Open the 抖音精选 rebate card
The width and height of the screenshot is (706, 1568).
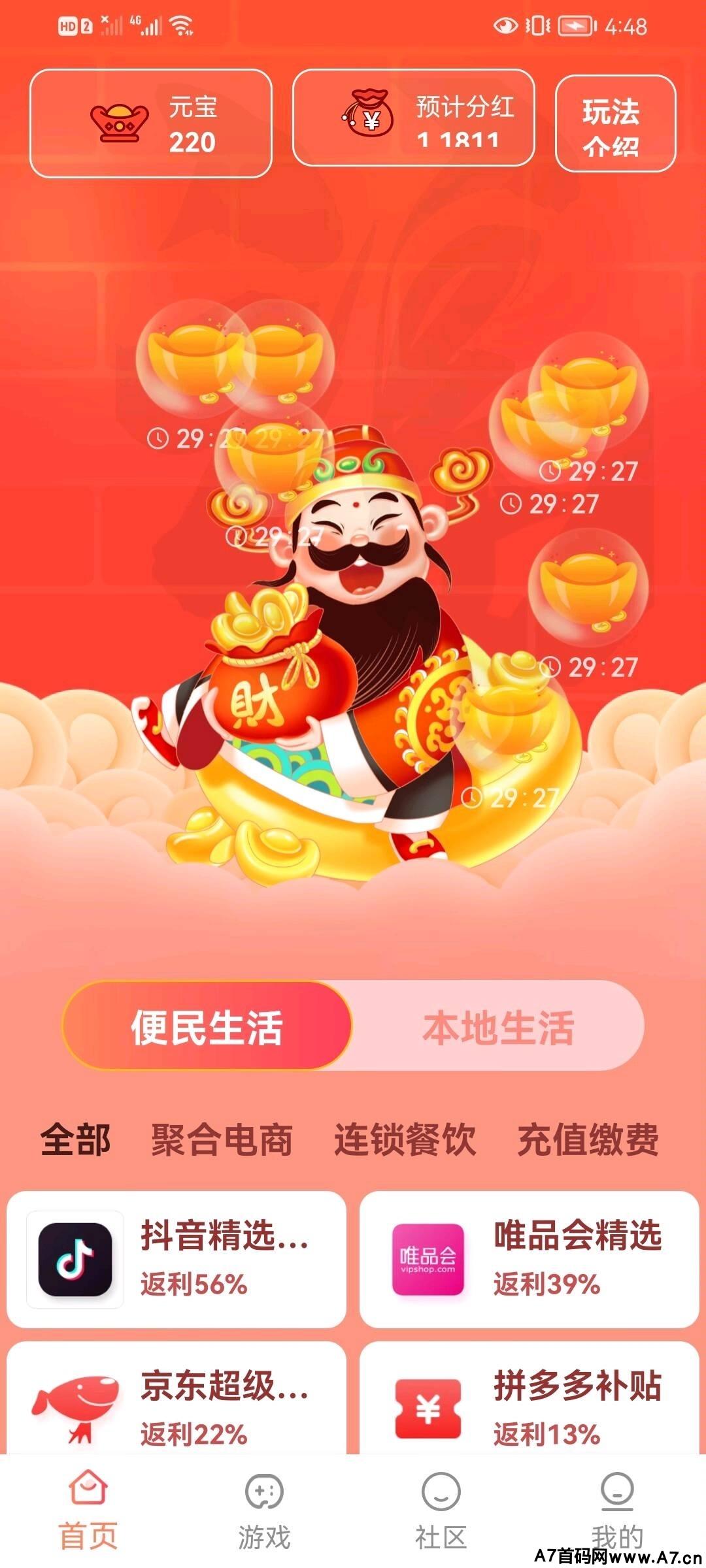176,1259
